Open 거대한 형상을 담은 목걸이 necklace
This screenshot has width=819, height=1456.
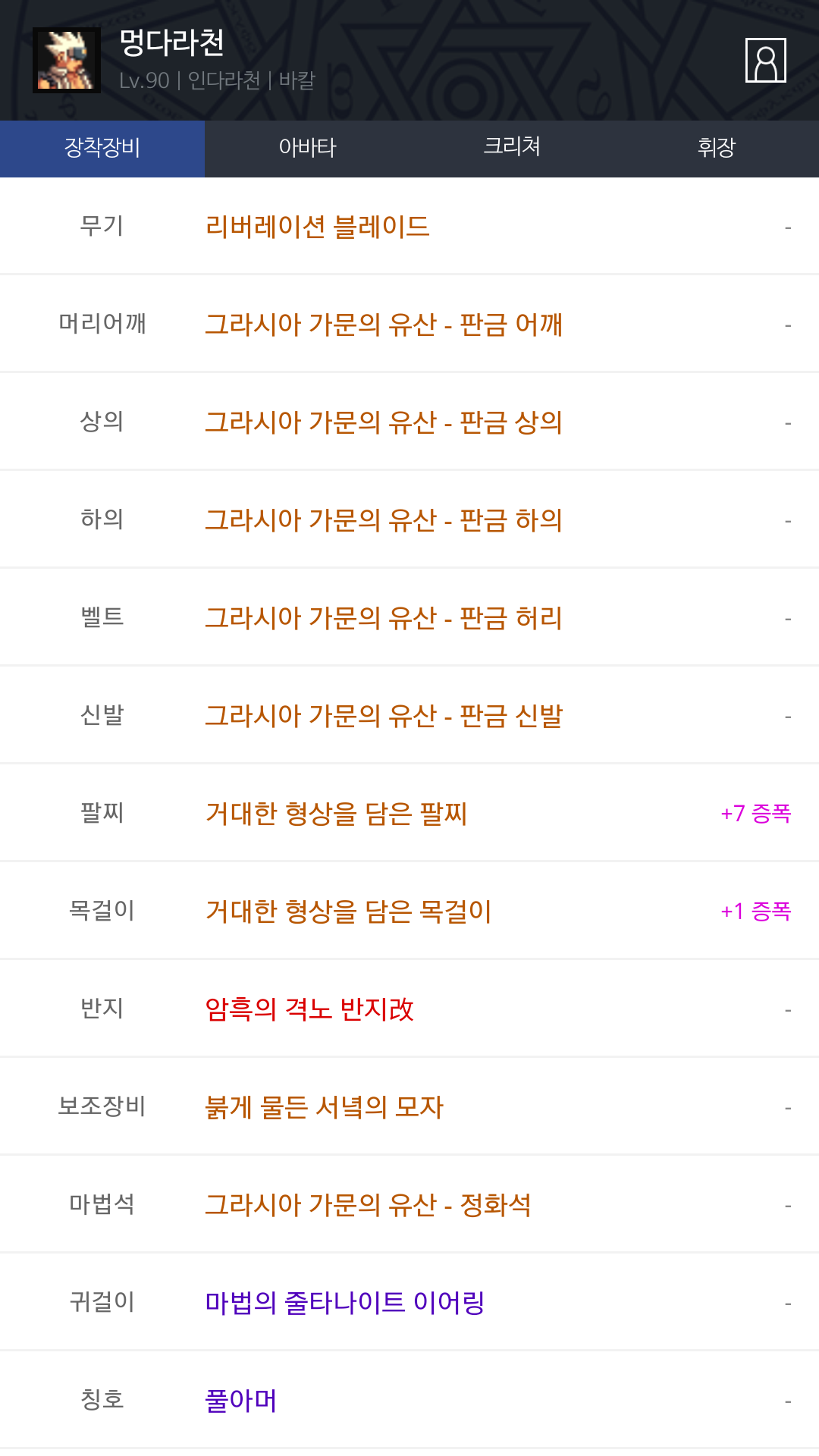(x=348, y=911)
